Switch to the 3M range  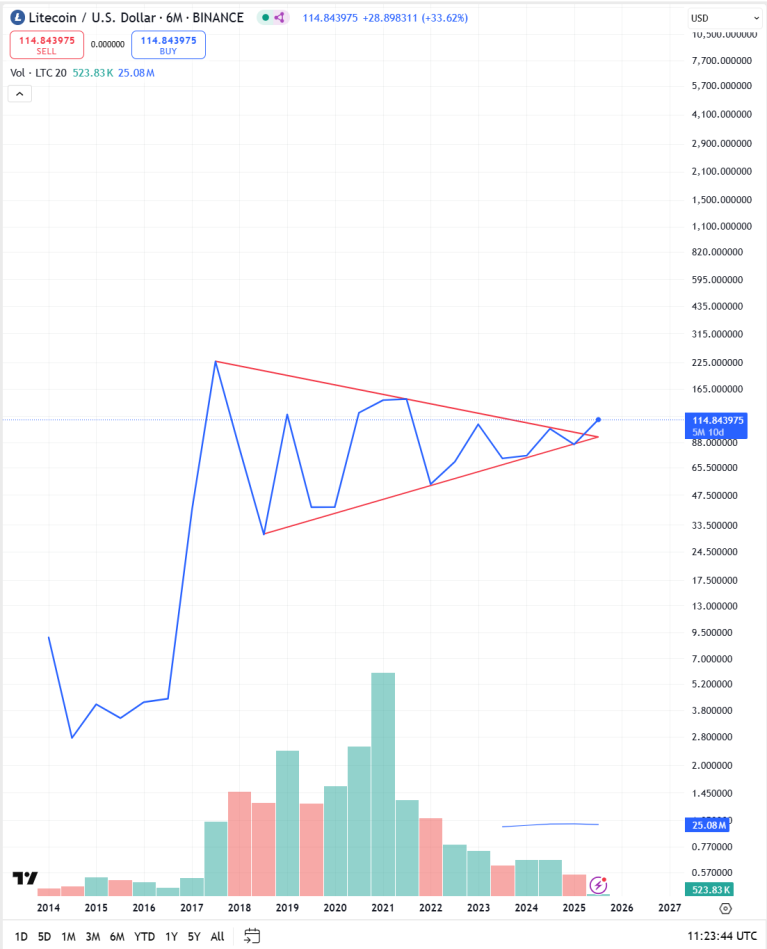click(92, 936)
